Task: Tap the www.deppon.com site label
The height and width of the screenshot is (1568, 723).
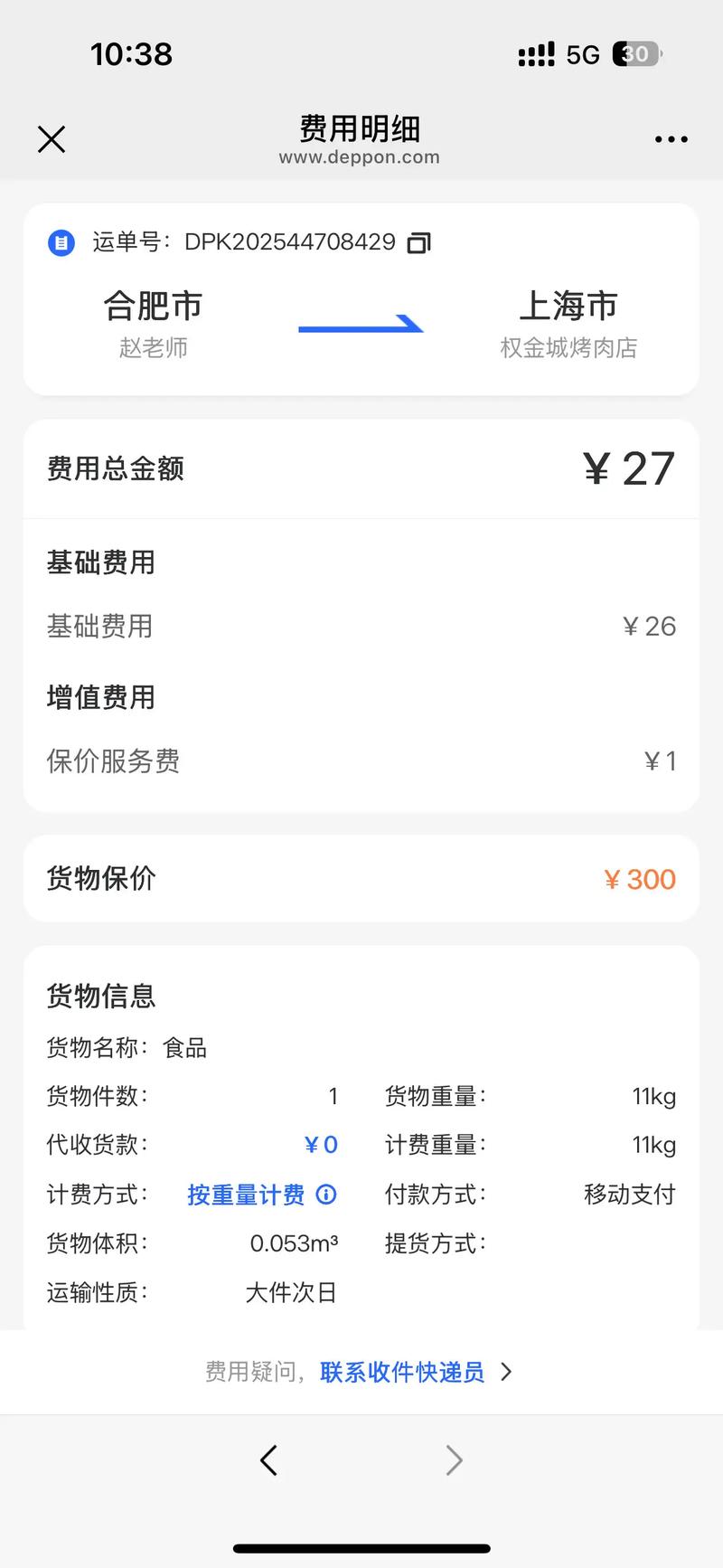Action: (360, 156)
